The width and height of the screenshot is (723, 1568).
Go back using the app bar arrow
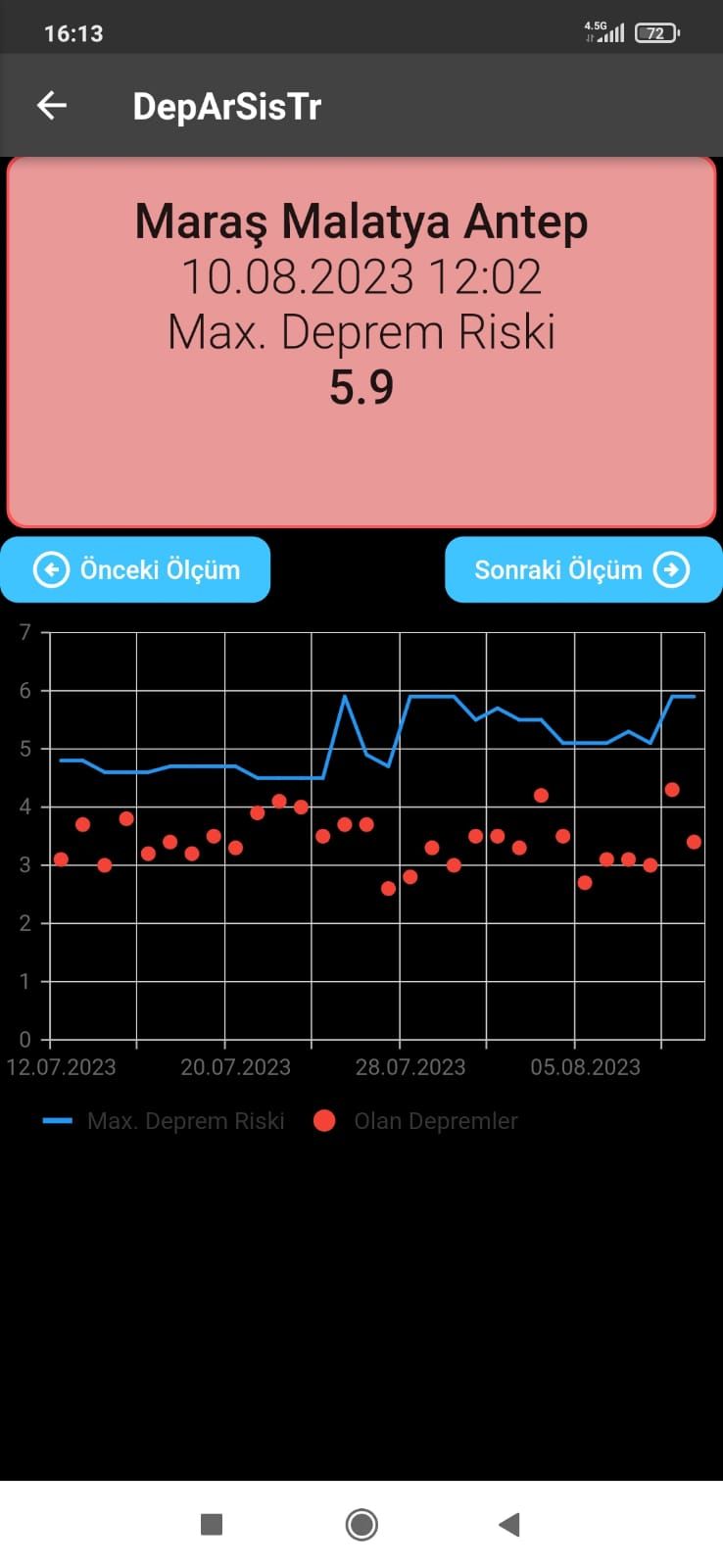(51, 106)
